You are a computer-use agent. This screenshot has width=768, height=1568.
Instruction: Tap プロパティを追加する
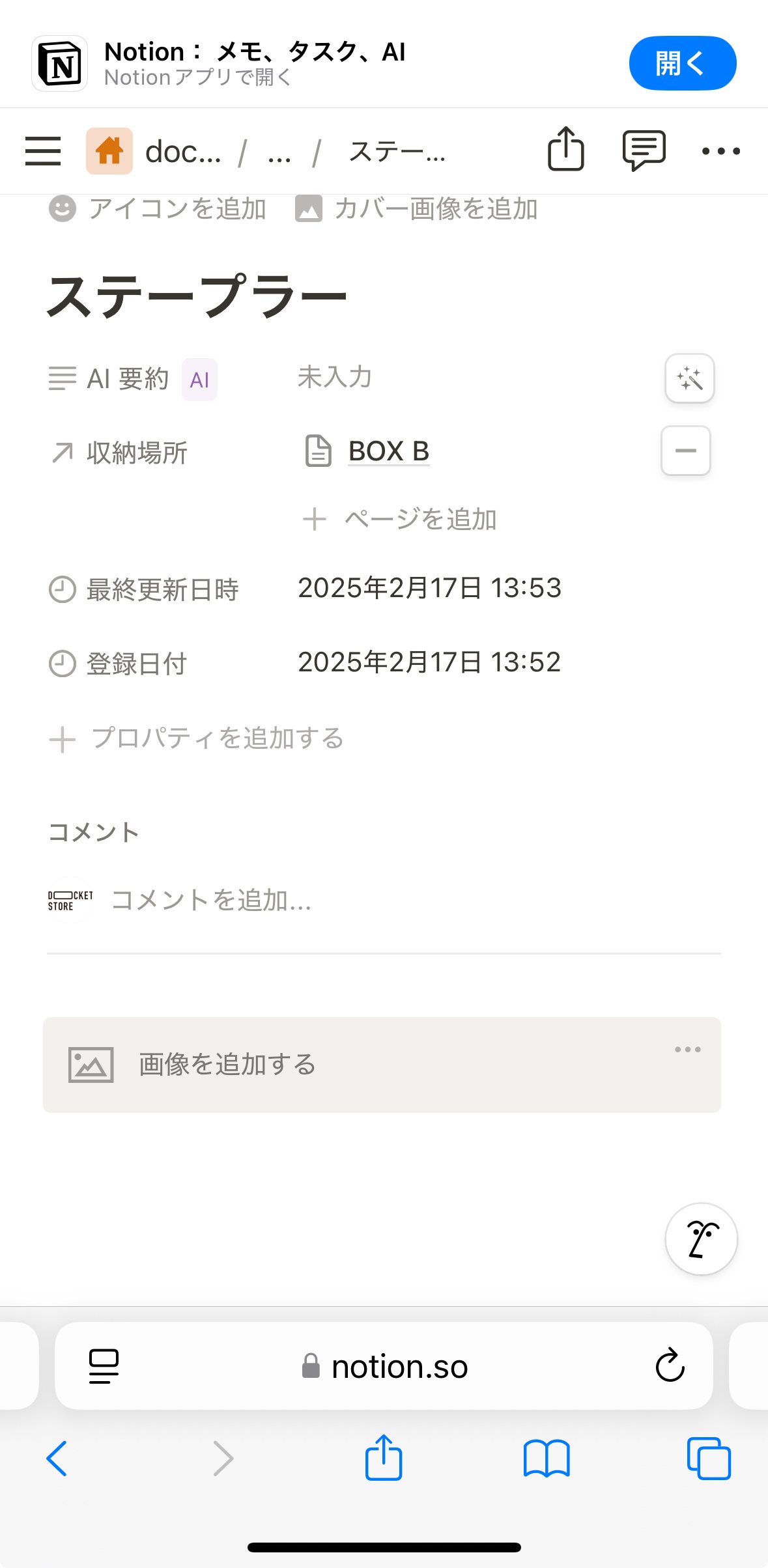point(196,738)
